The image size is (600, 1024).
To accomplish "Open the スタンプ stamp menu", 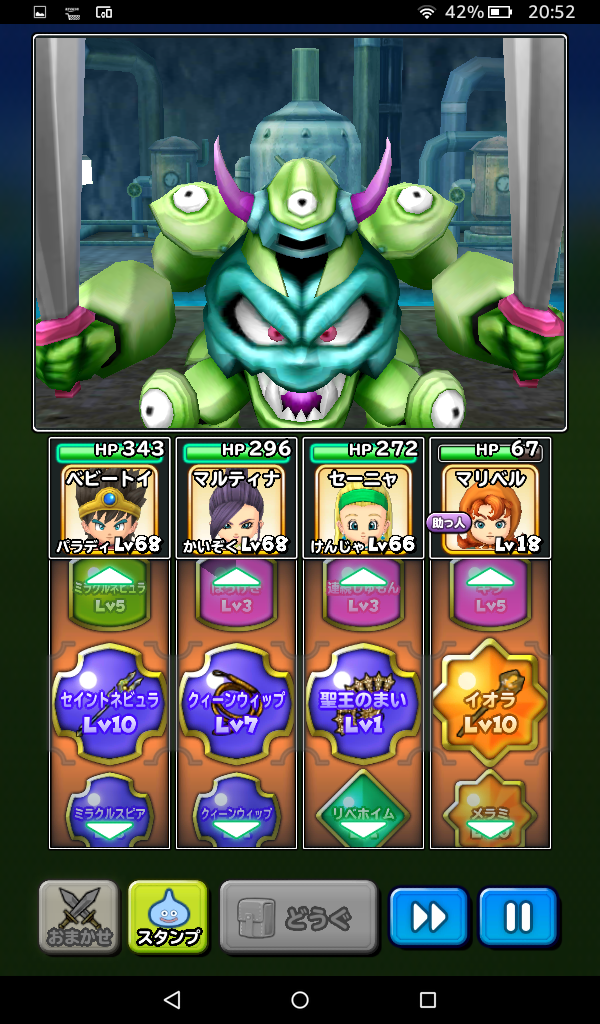I will (168, 916).
